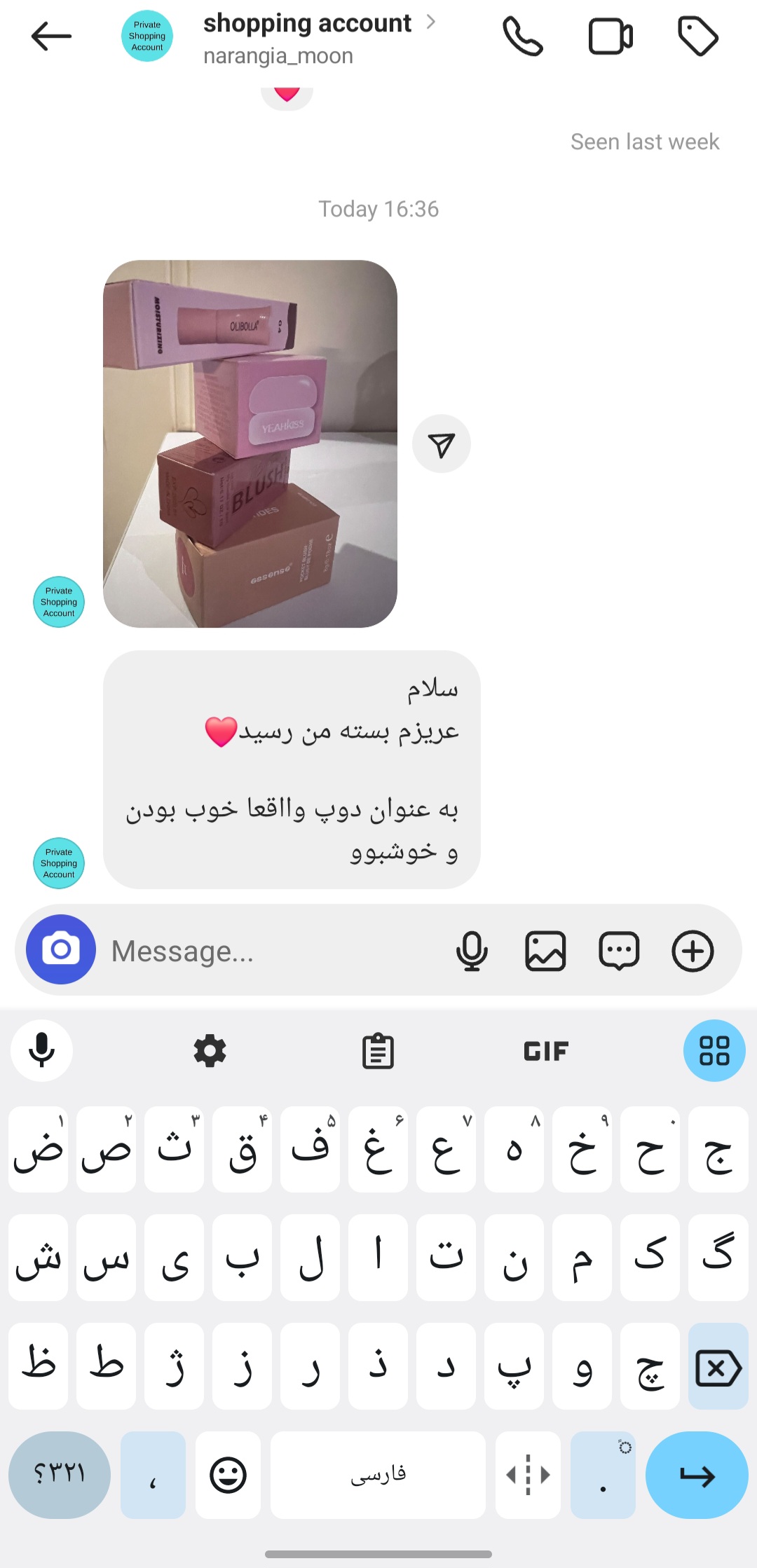Open the keyboard clipboard
The height and width of the screenshot is (1568, 757).
pos(378,1051)
